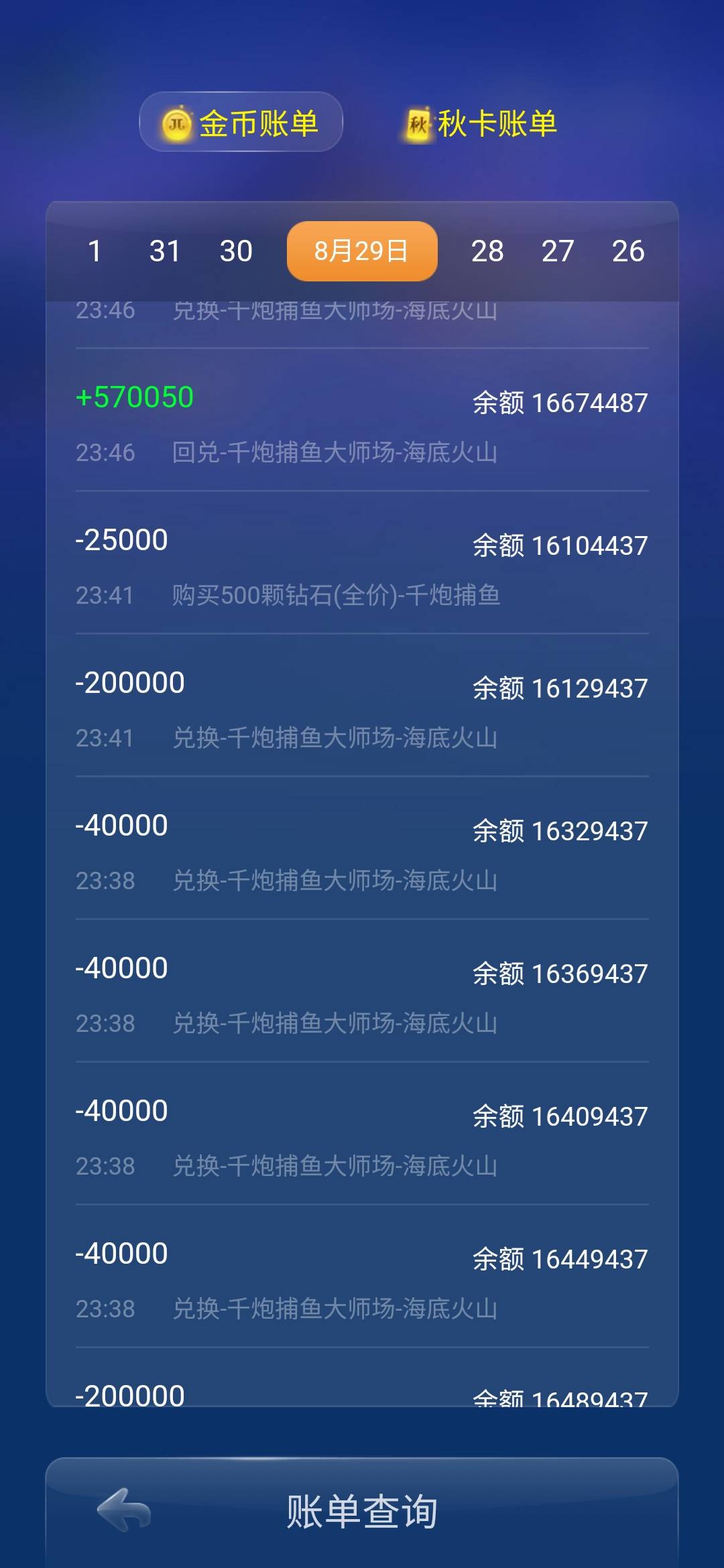Select day 30 in the date bar
This screenshot has width=724, height=1568.
click(237, 251)
